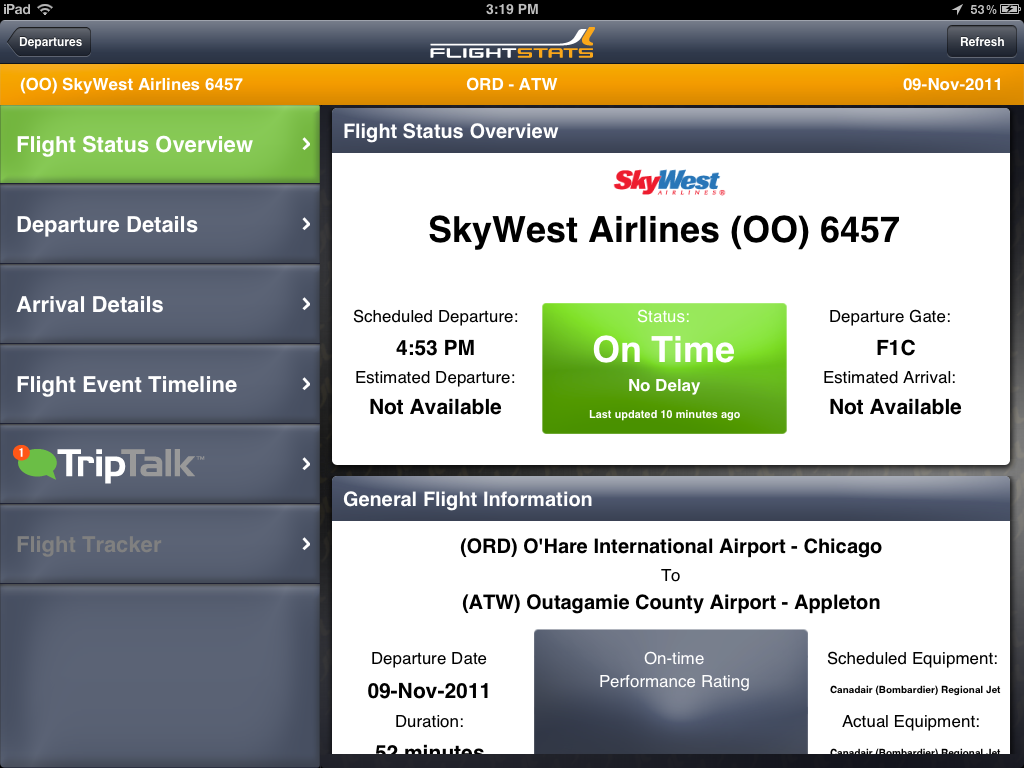1024x768 pixels.
Task: View the Flight Event Timeline
Action: click(x=160, y=385)
